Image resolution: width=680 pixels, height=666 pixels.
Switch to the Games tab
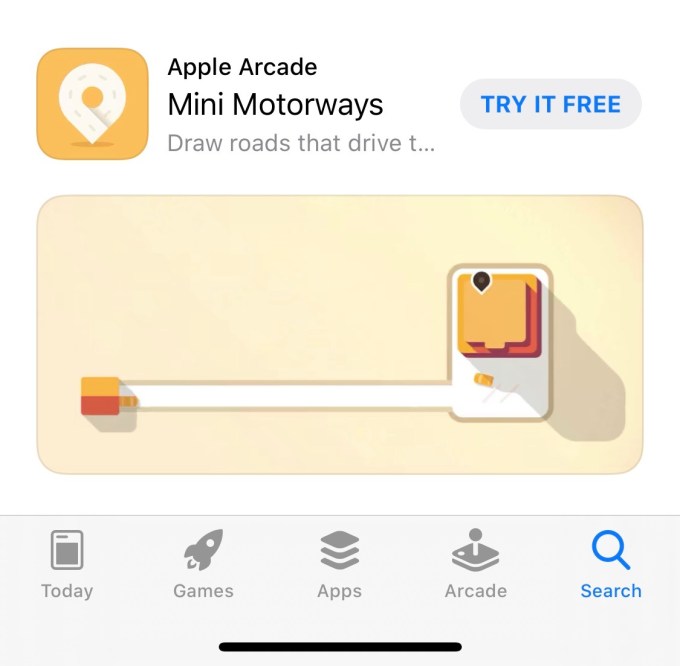pos(203,564)
